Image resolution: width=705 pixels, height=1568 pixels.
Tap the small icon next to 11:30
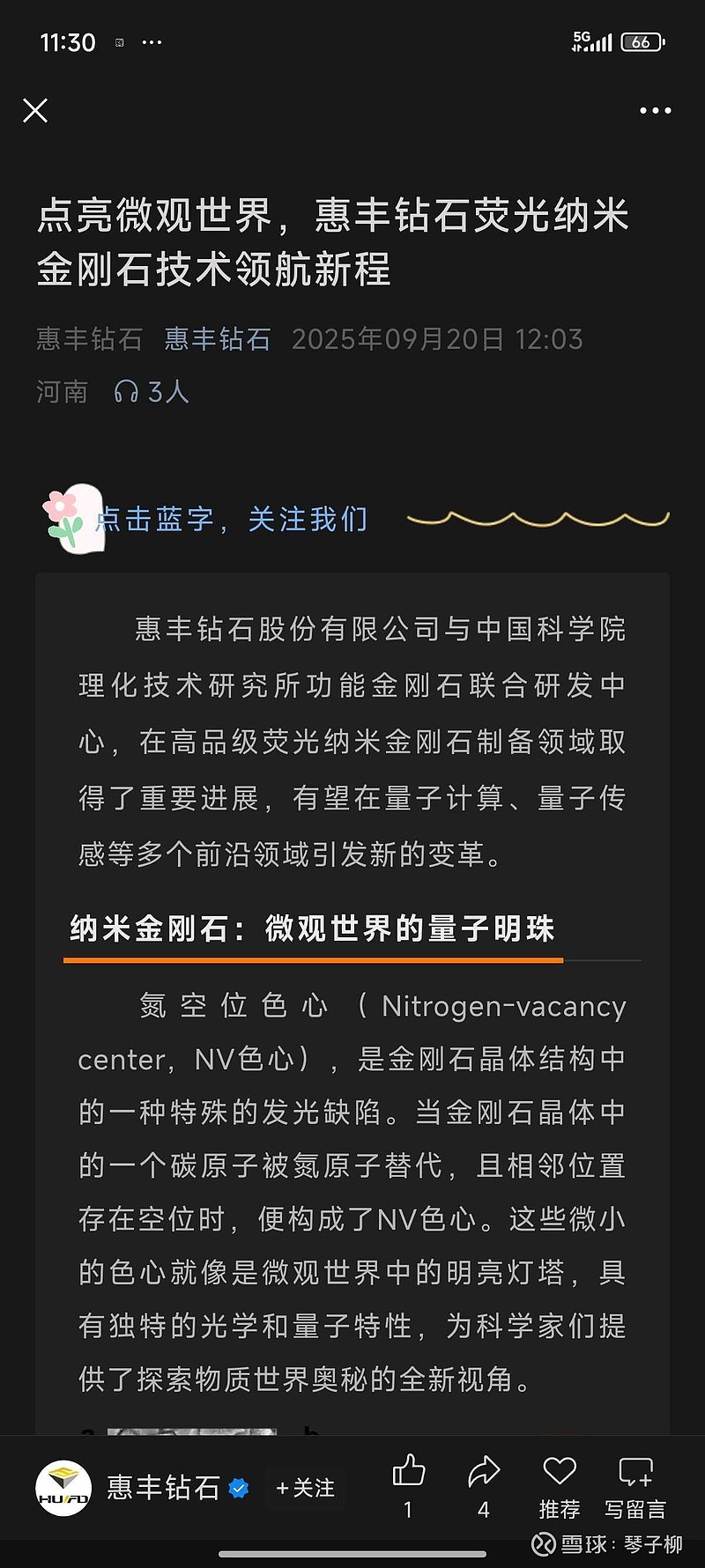119,41
